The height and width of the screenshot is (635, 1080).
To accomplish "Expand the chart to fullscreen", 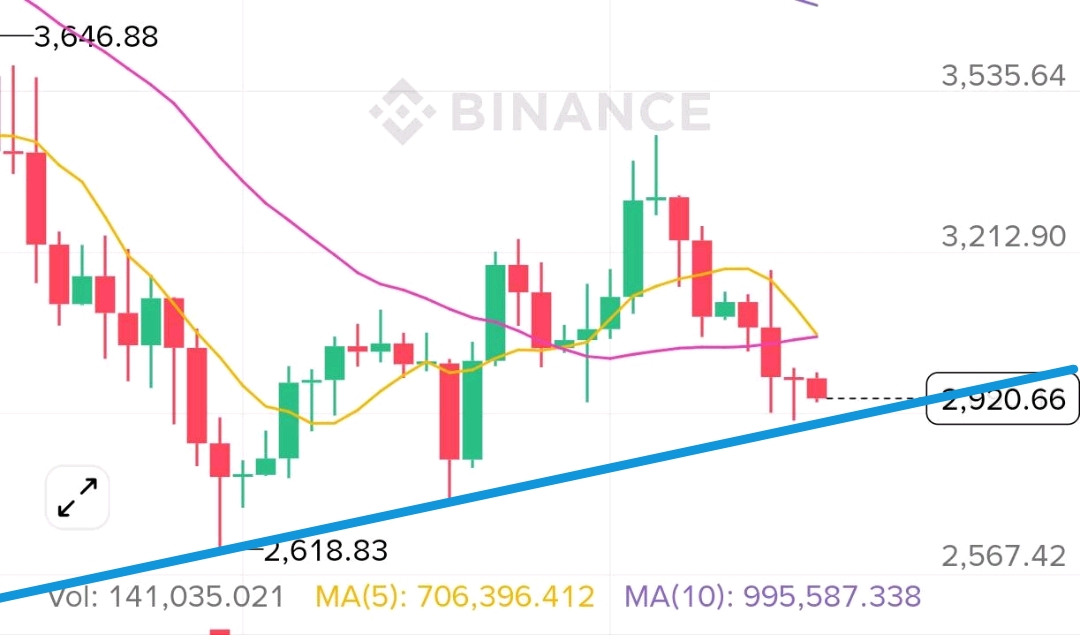I will pos(77,497).
